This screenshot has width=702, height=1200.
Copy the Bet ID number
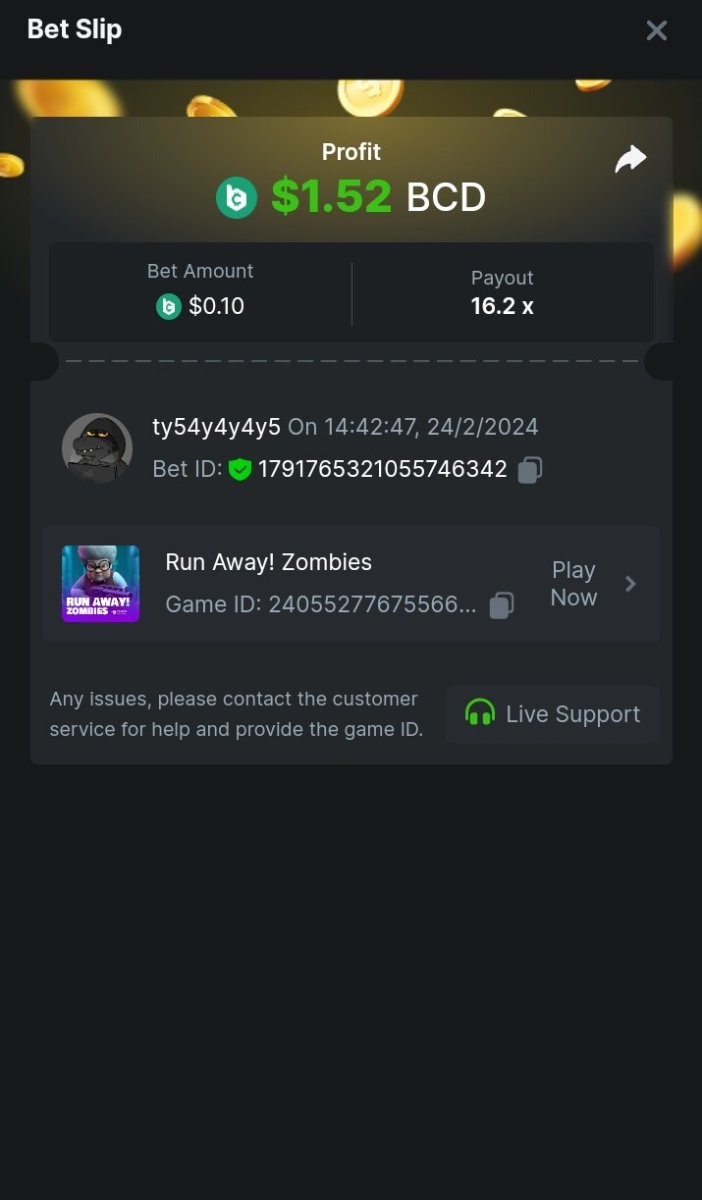530,469
